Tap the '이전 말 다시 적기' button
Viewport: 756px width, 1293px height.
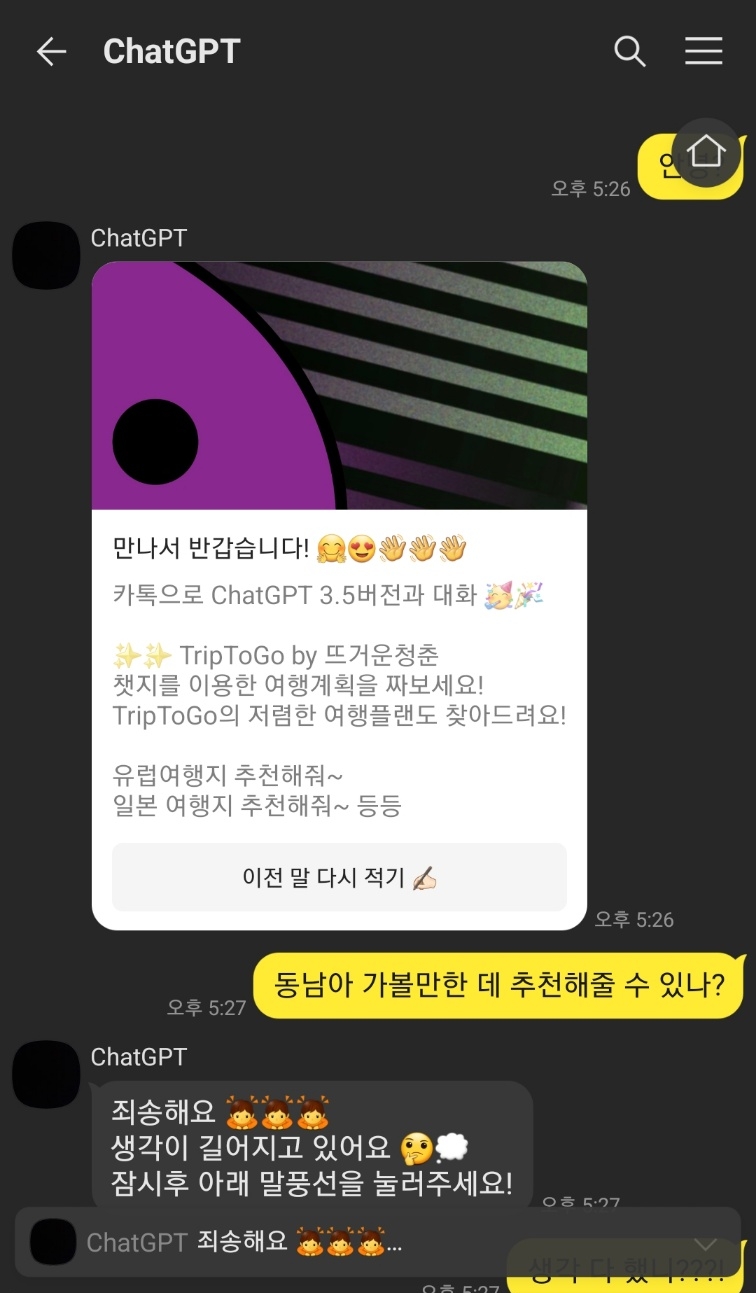(x=339, y=877)
